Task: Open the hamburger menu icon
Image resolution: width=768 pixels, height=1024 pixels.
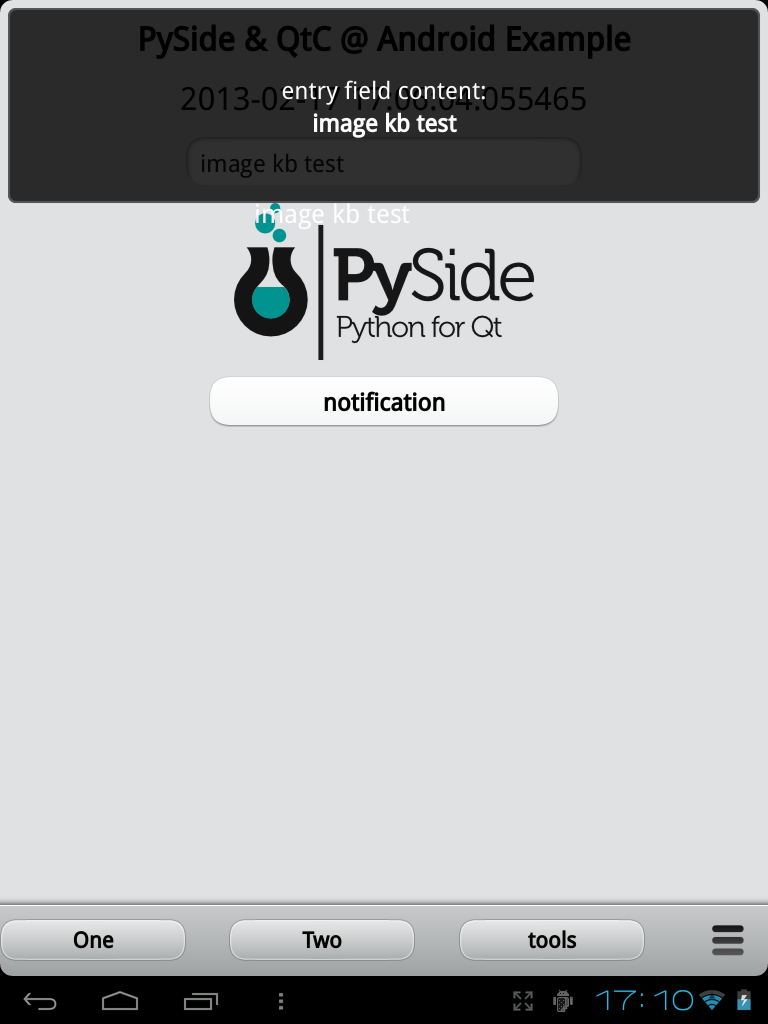Action: (728, 940)
